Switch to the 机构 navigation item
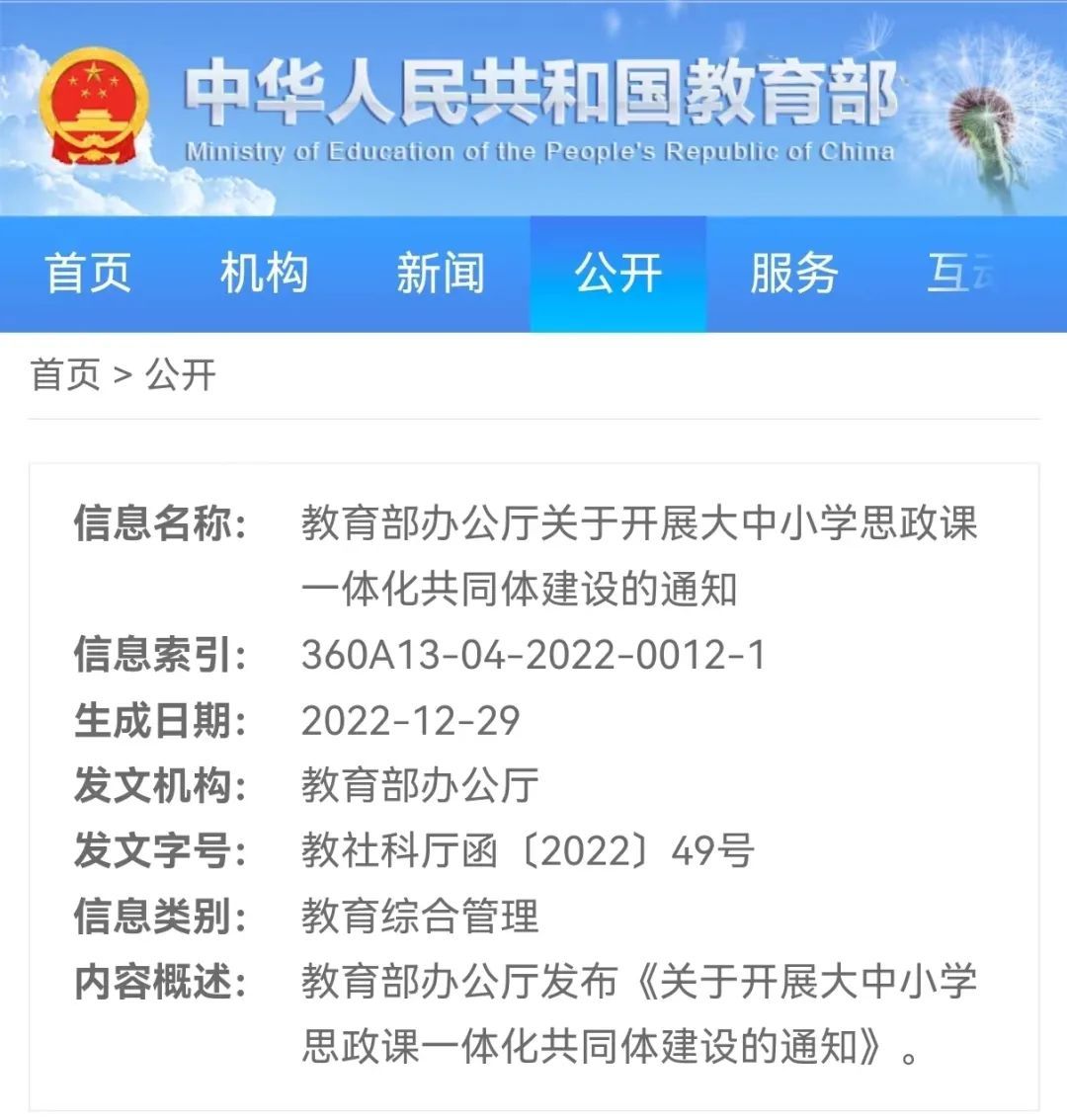The image size is (1067, 1120). coord(264,274)
